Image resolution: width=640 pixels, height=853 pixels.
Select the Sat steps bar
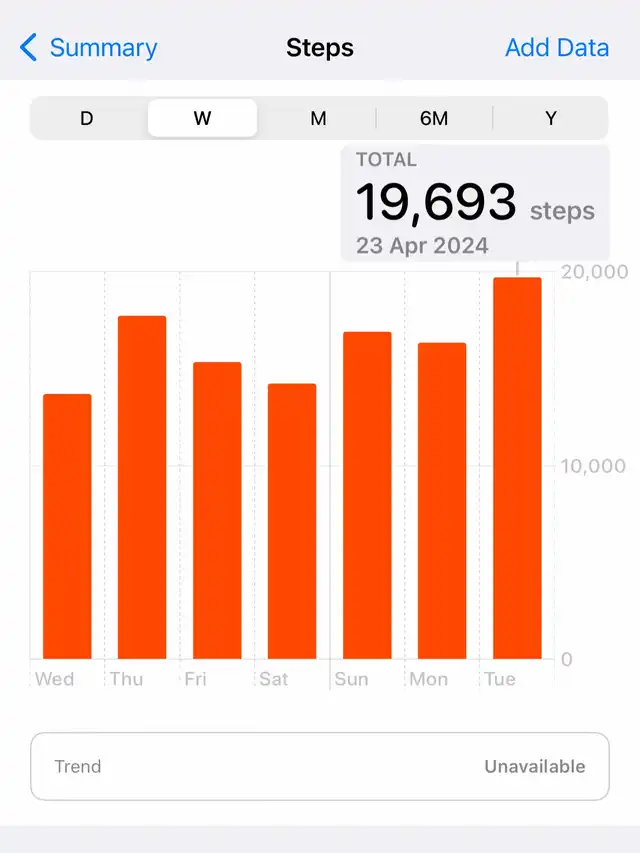[292, 521]
